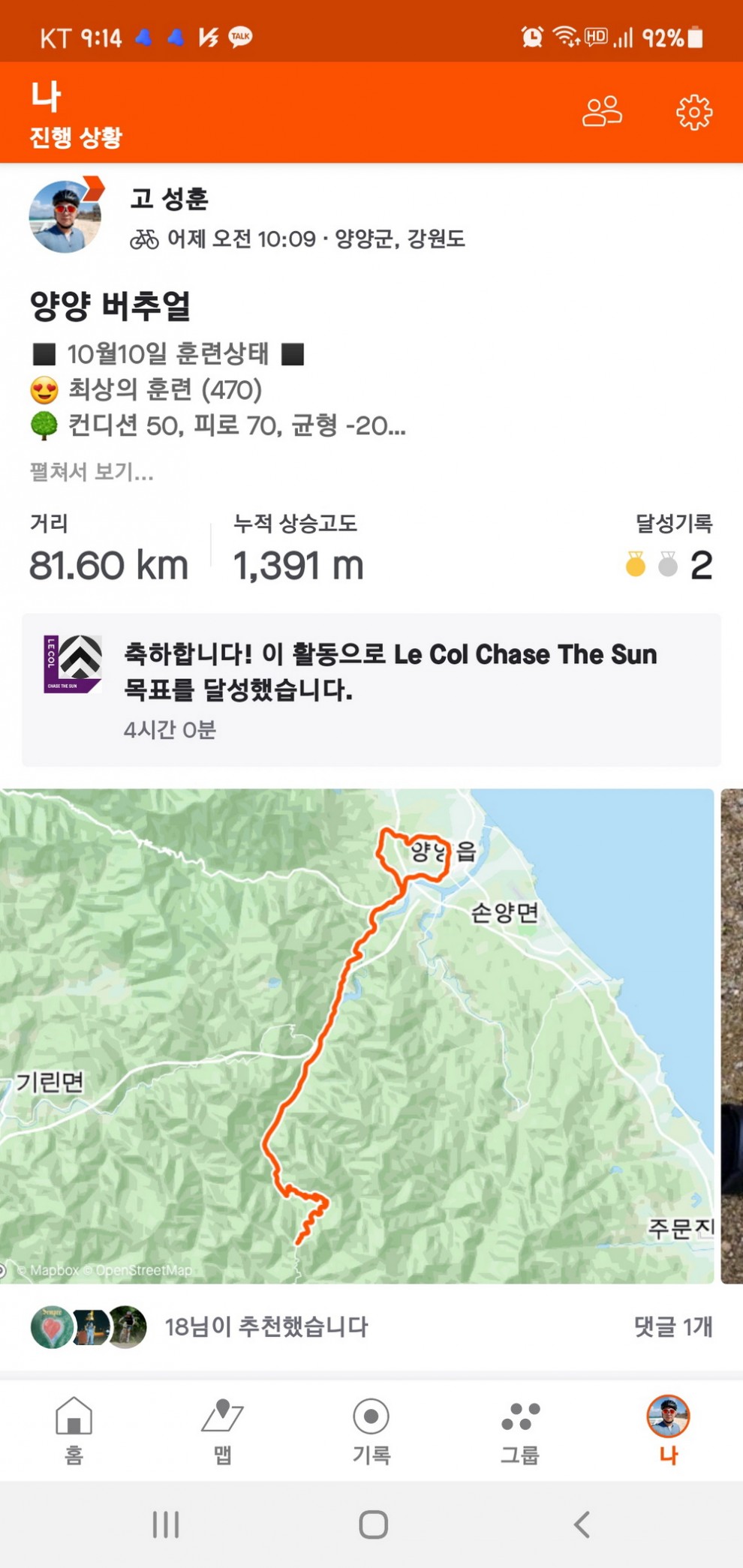743x1568 pixels.
Task: View the 18 people who gave kudos
Action: point(266,1326)
